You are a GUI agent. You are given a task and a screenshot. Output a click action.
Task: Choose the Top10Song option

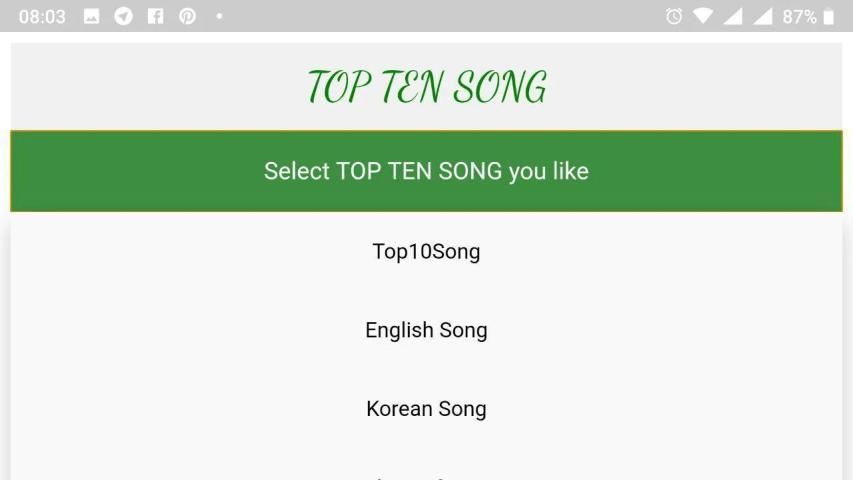coord(426,251)
